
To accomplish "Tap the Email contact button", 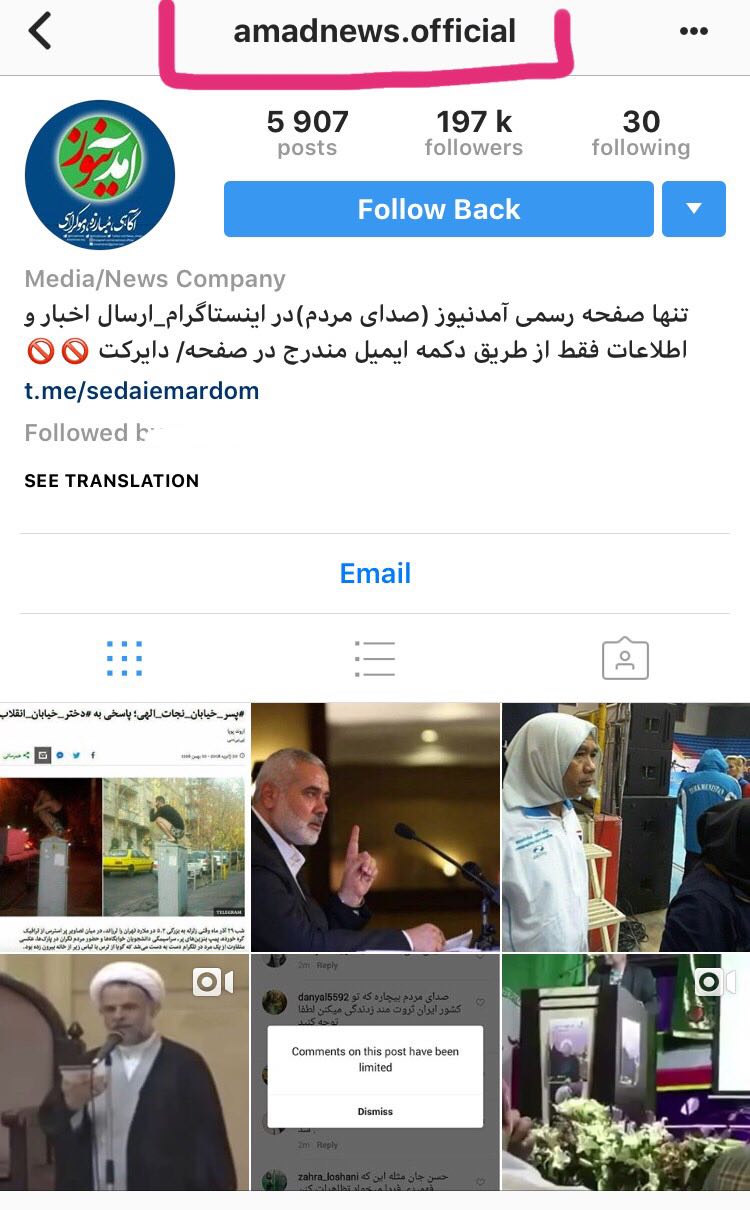I will (375, 573).
